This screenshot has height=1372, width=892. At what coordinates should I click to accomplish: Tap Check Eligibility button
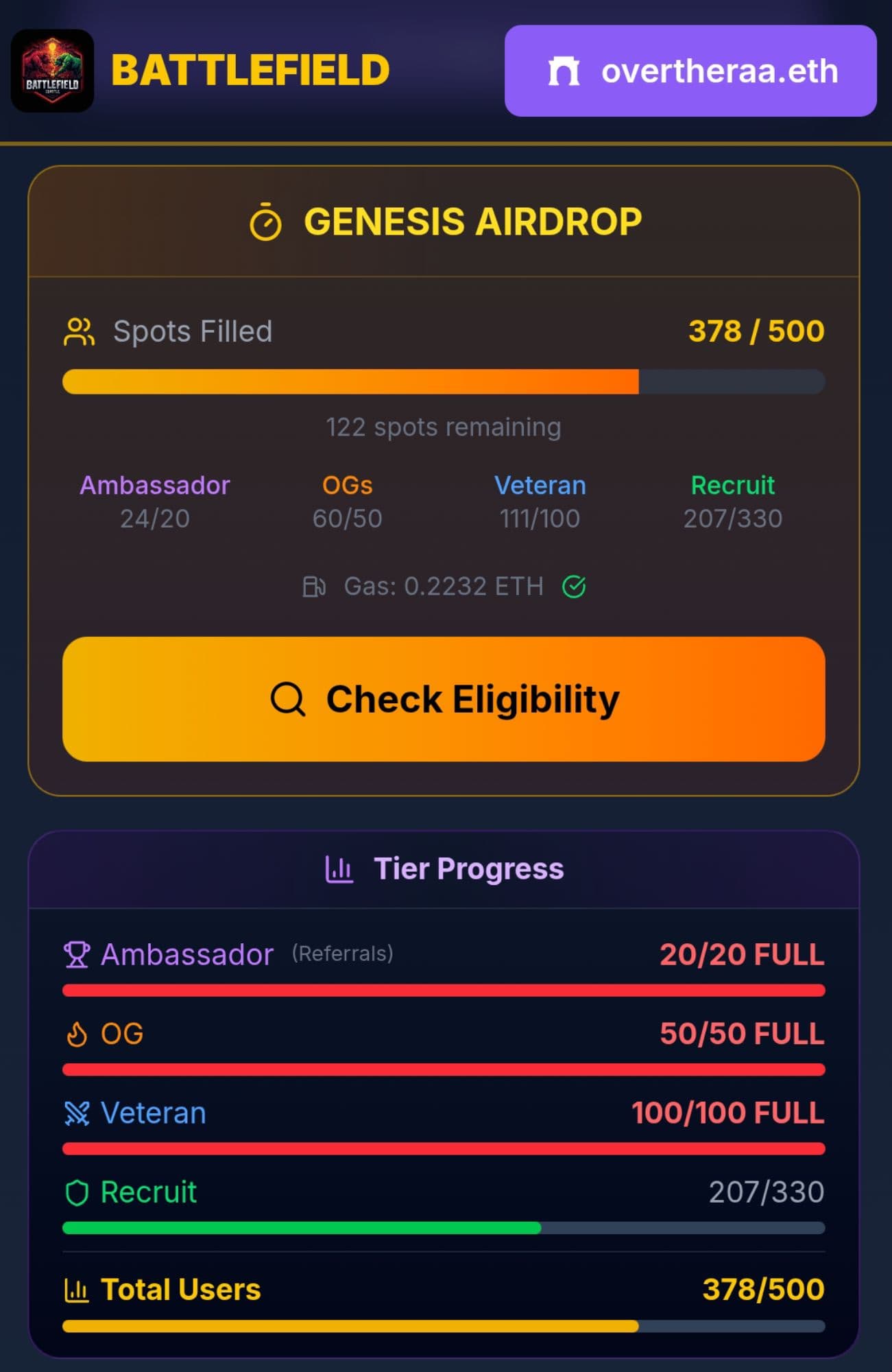click(444, 698)
